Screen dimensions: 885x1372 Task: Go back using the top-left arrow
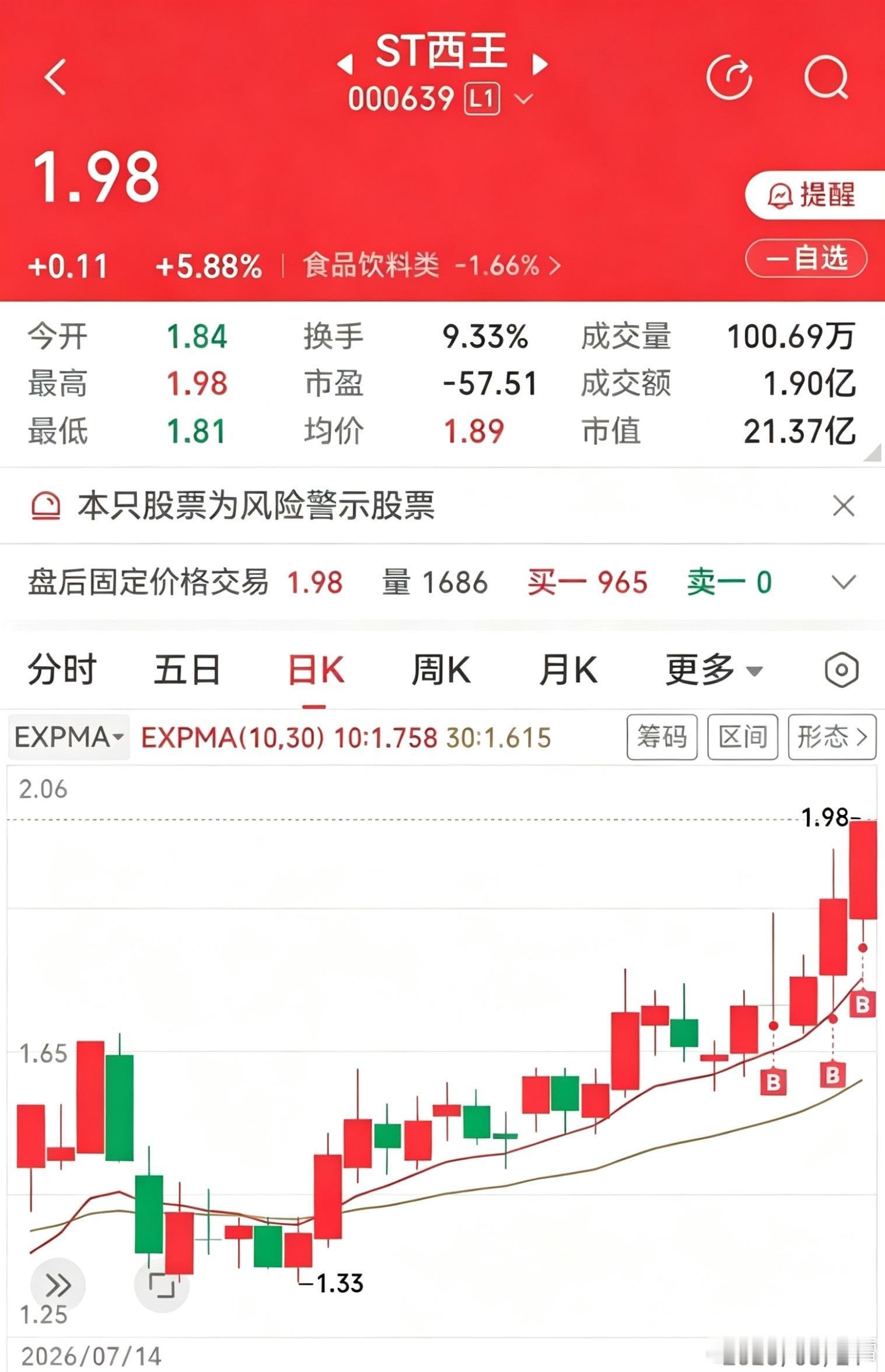(x=56, y=77)
